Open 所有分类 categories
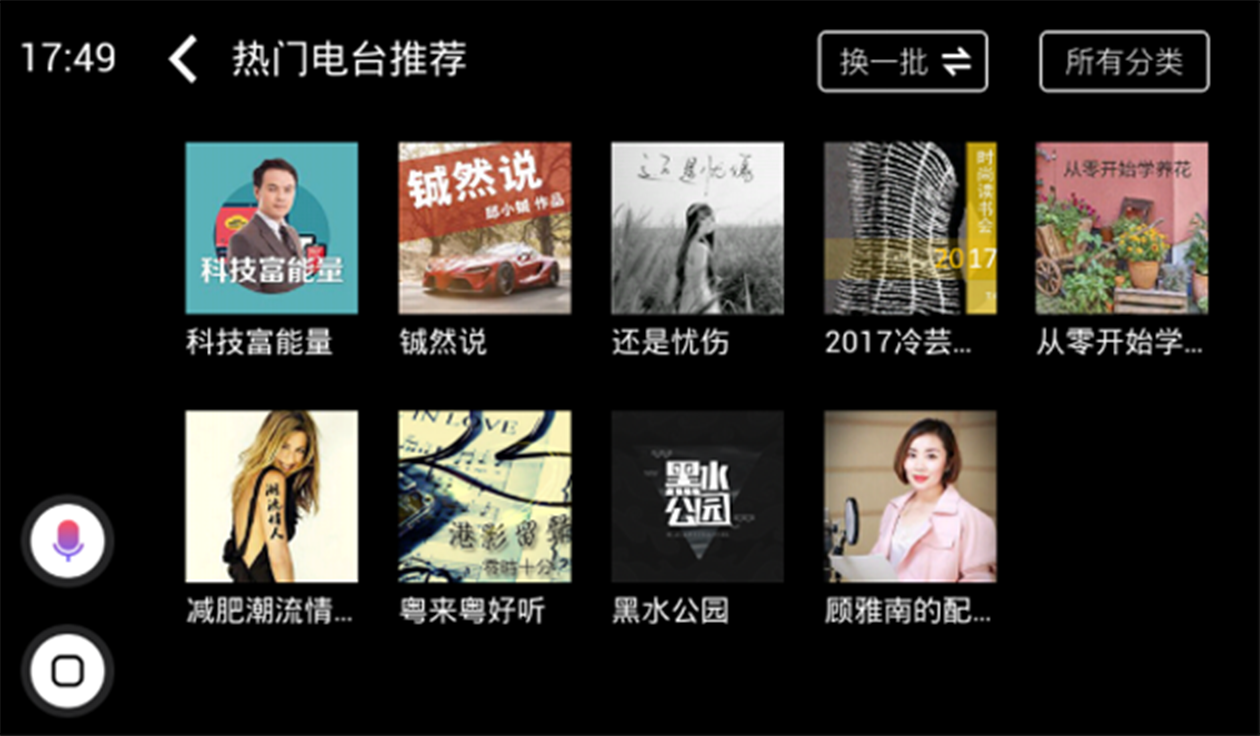Screen dimensions: 1260x736 (x=1124, y=62)
